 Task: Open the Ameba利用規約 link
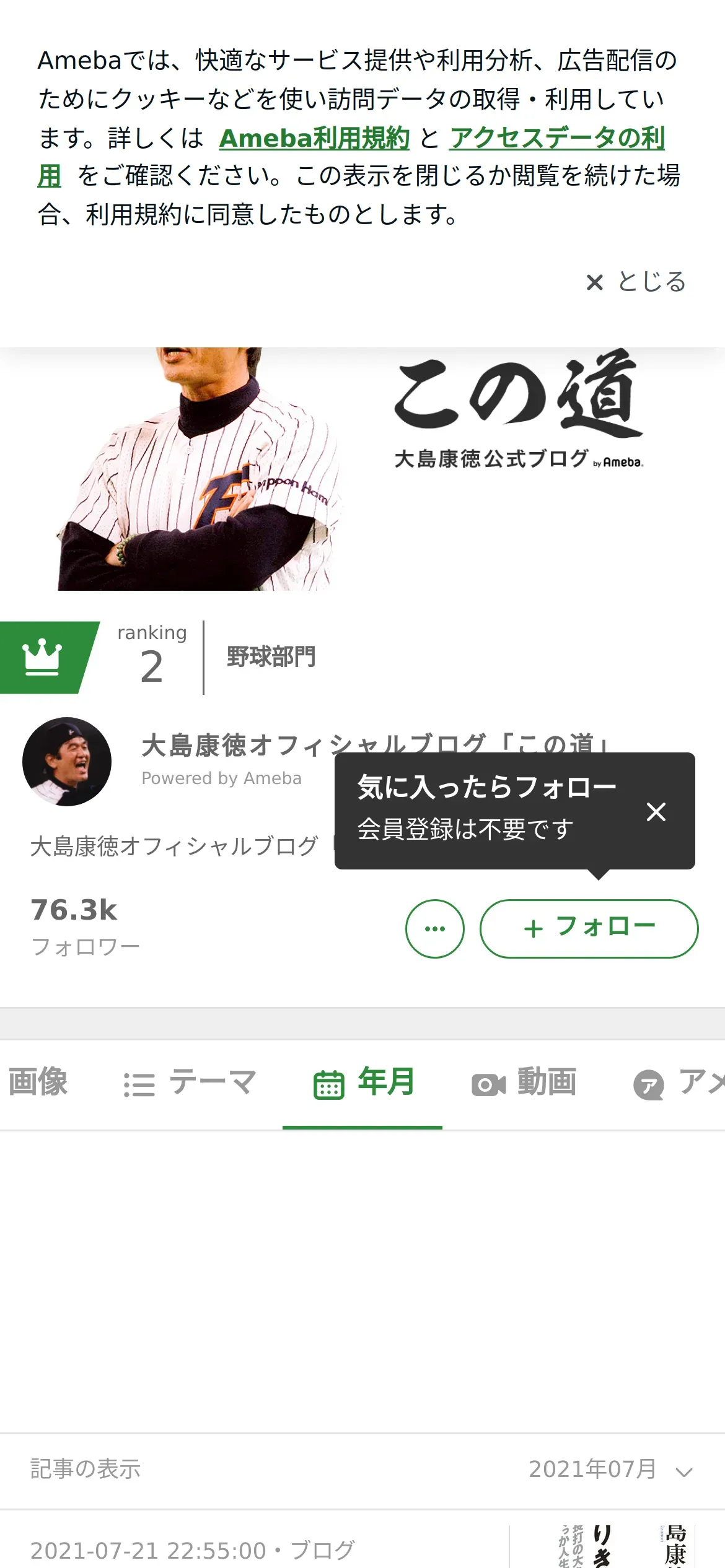click(314, 138)
